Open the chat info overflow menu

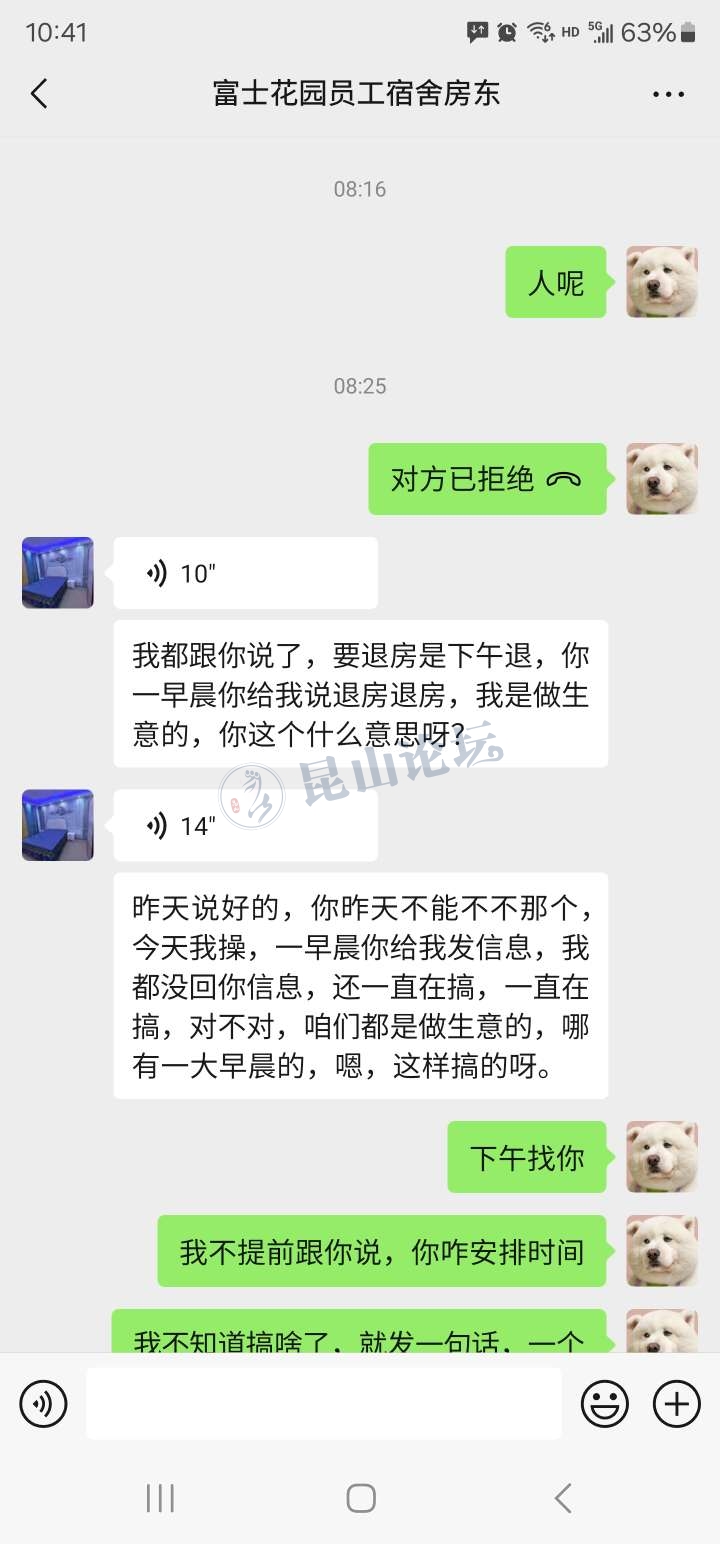click(668, 94)
